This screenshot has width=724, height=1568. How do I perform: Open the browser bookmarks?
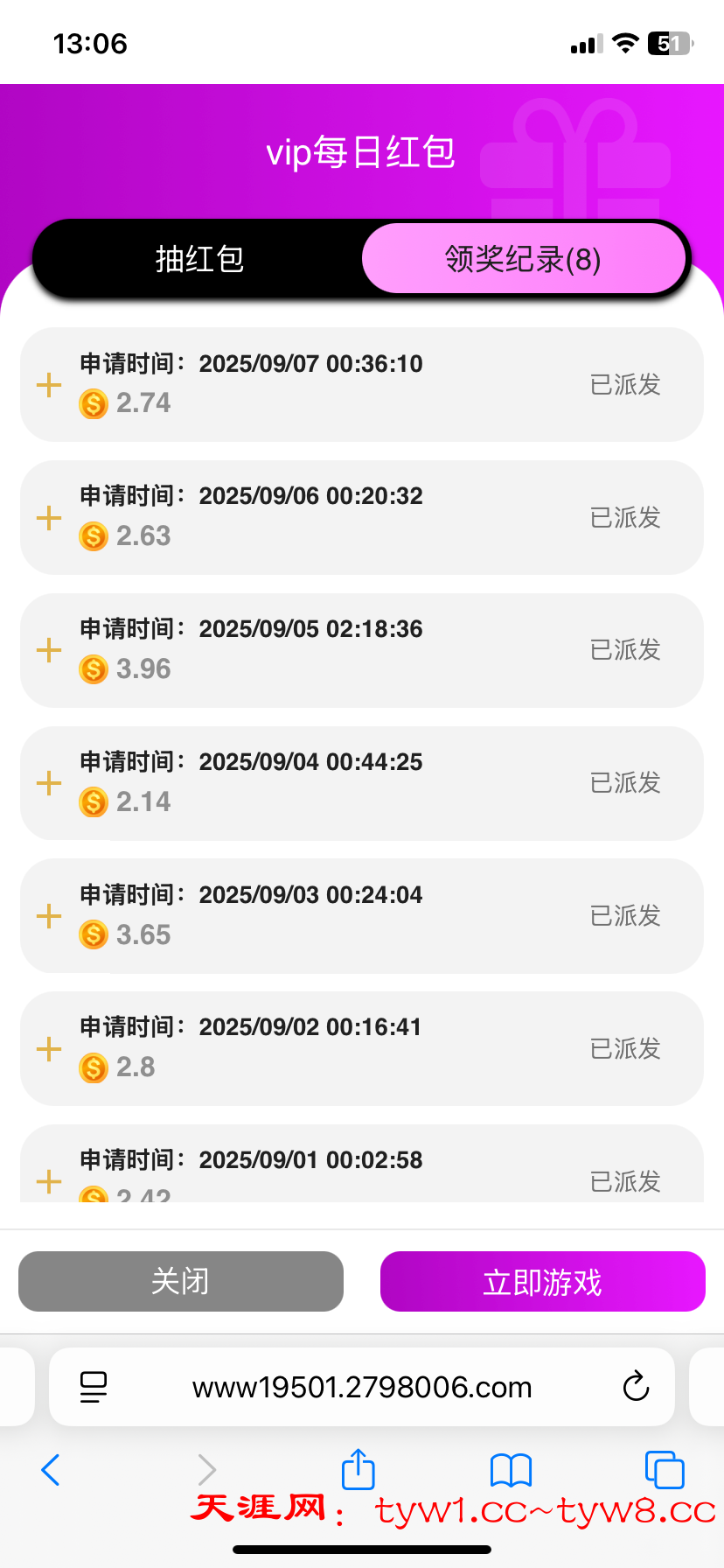512,1470
